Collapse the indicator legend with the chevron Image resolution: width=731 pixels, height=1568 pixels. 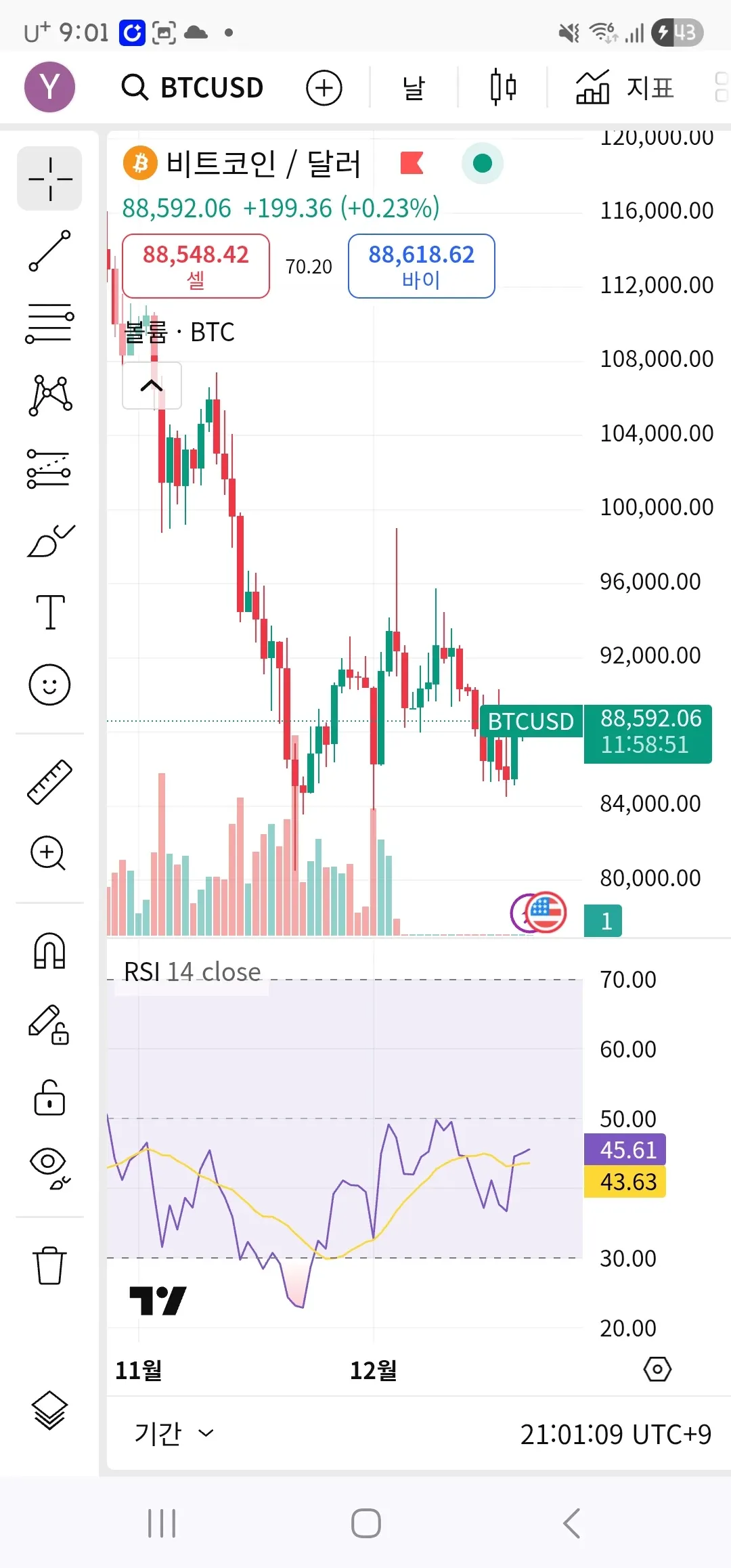click(x=152, y=386)
